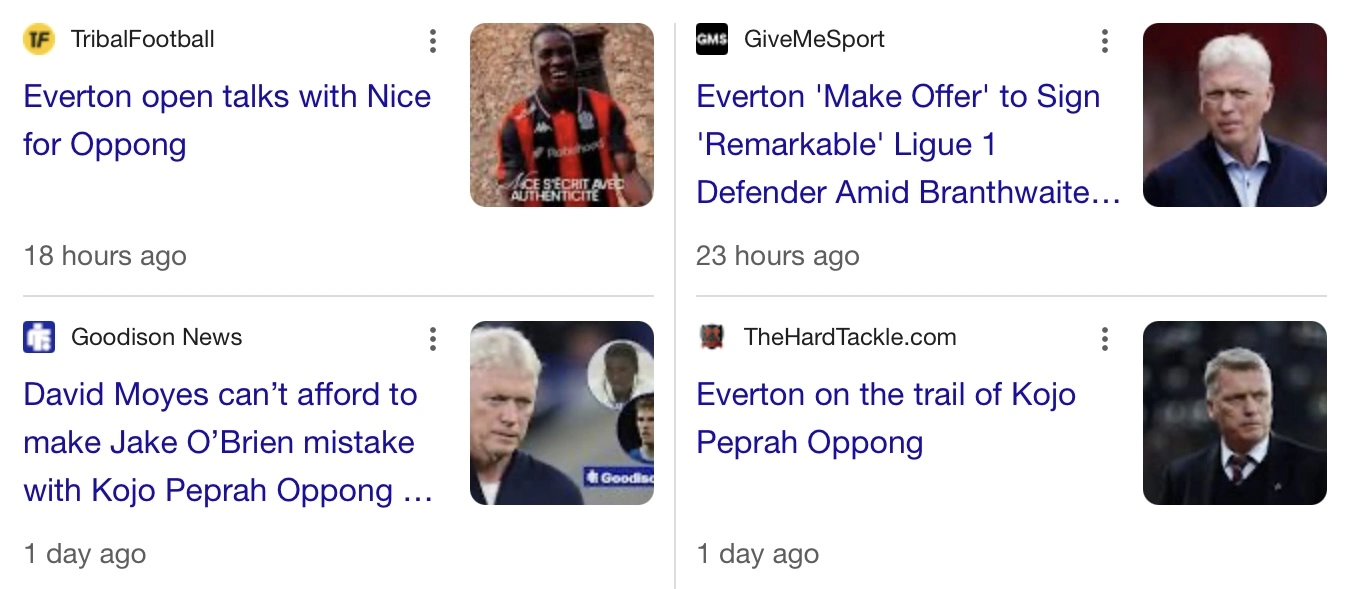Tap the Goodison News article thumbnail image
Image resolution: width=1345 pixels, height=589 pixels.
pos(561,412)
